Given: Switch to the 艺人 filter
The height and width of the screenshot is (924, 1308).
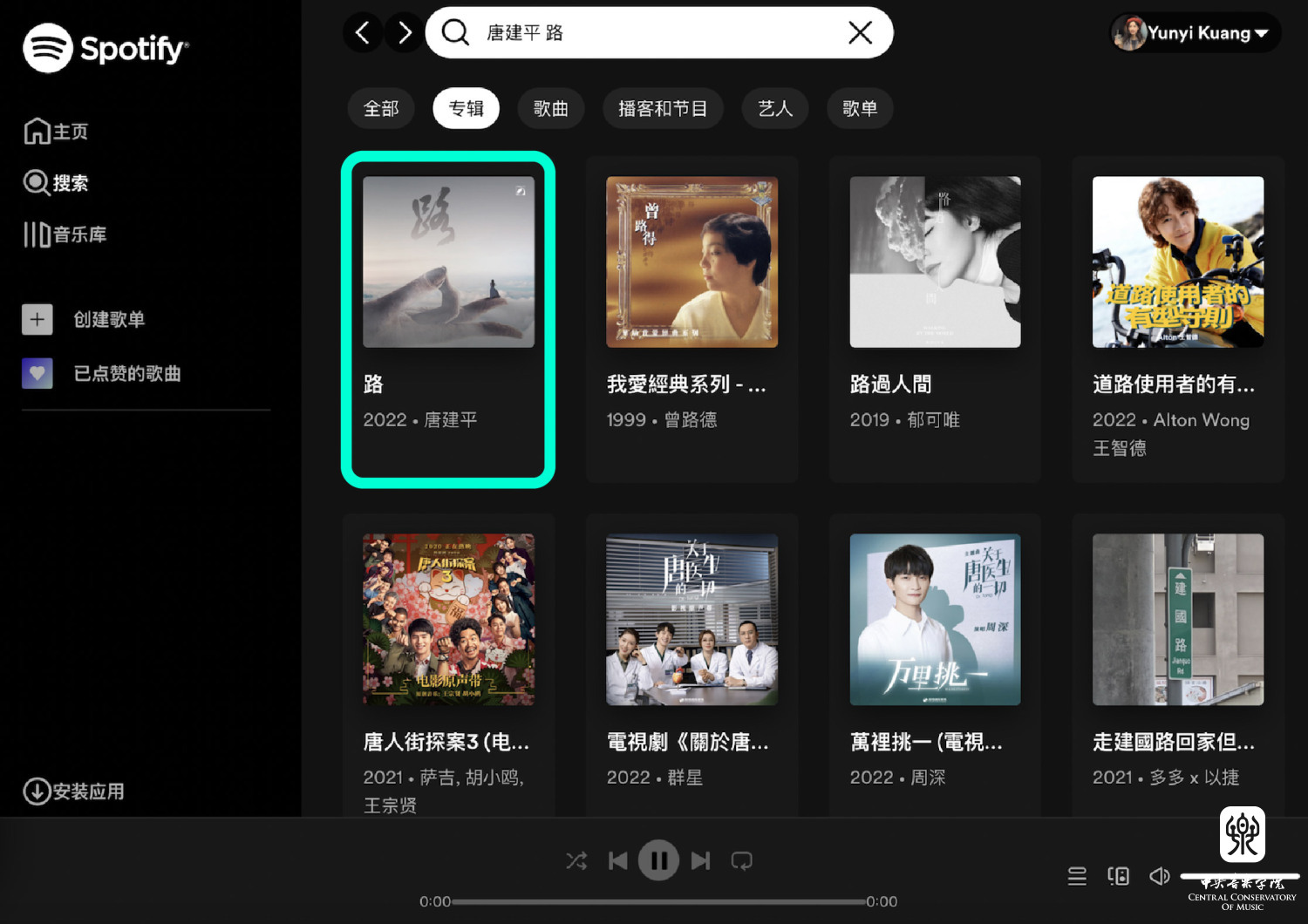Looking at the screenshot, I should click(x=774, y=109).
